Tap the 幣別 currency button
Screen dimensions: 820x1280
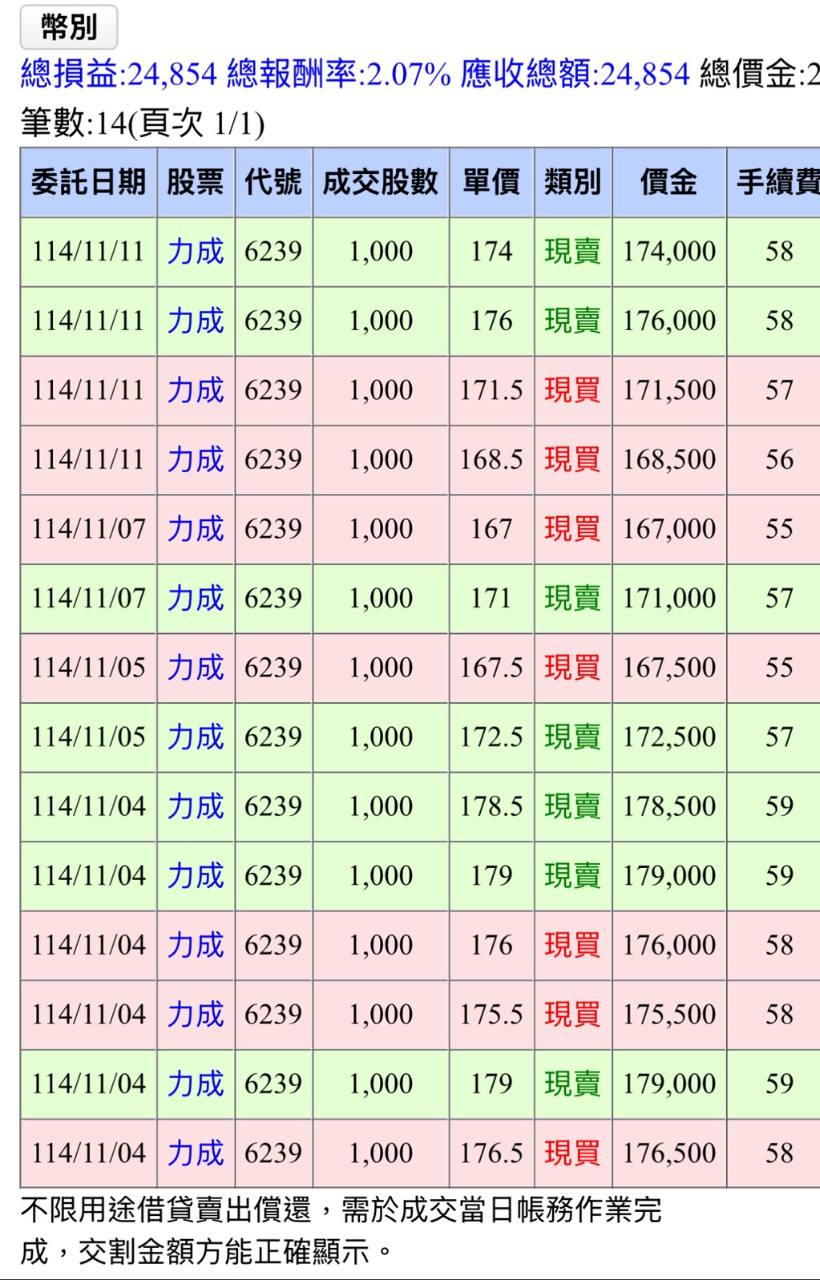click(x=68, y=28)
